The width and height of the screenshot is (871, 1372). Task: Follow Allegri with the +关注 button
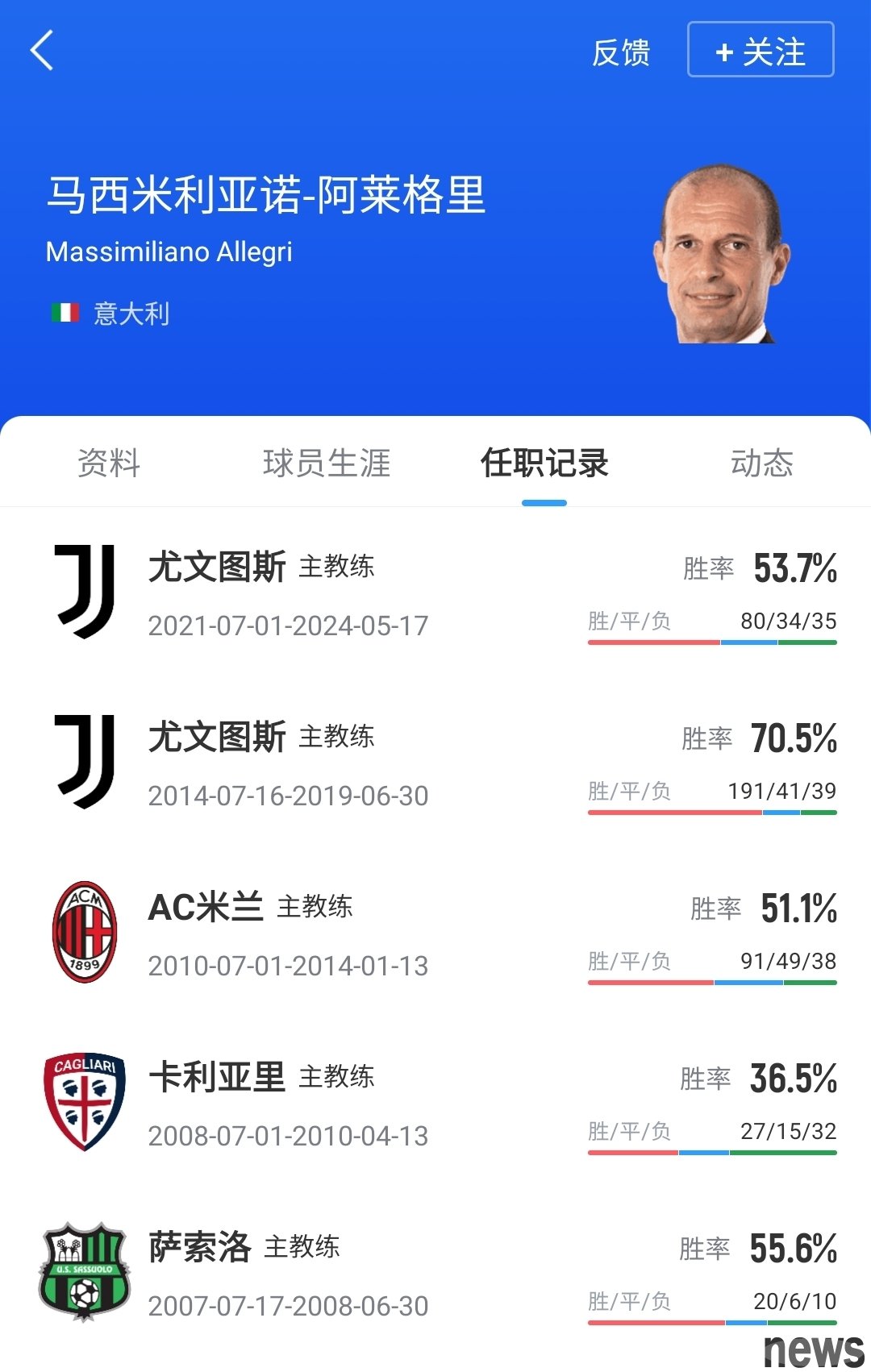pyautogui.click(x=760, y=51)
